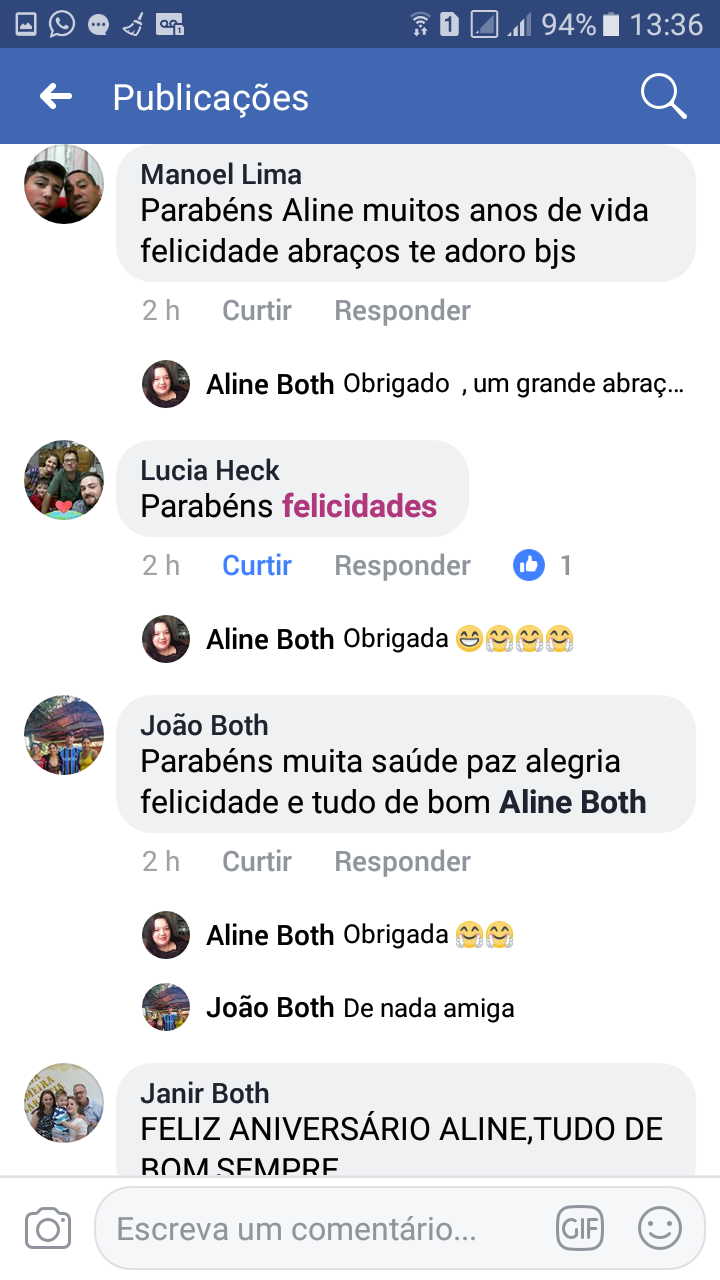
Task: Attach a photo with the camera icon
Action: [48, 1228]
